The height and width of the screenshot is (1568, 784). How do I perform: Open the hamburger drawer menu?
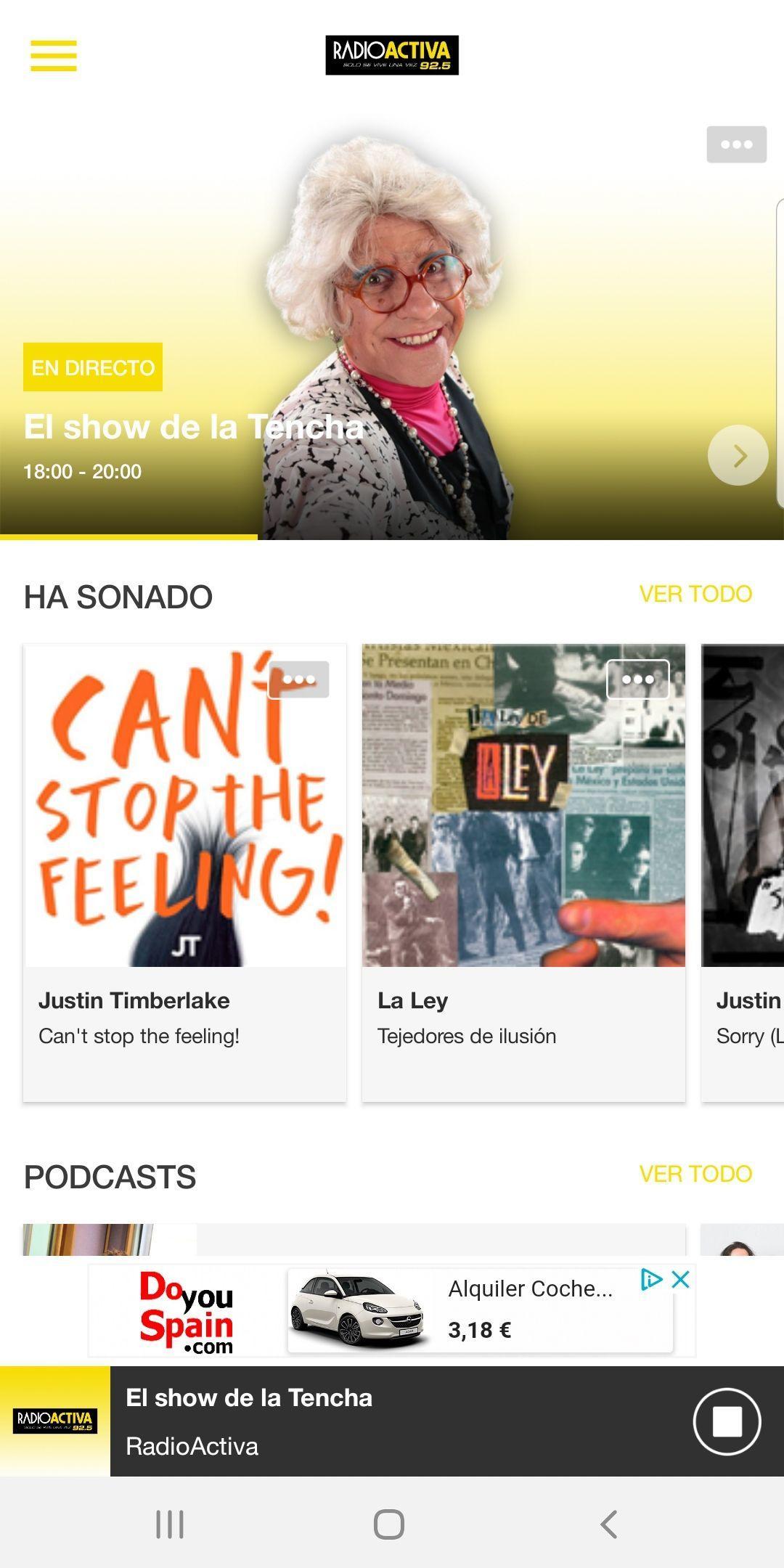click(x=53, y=56)
